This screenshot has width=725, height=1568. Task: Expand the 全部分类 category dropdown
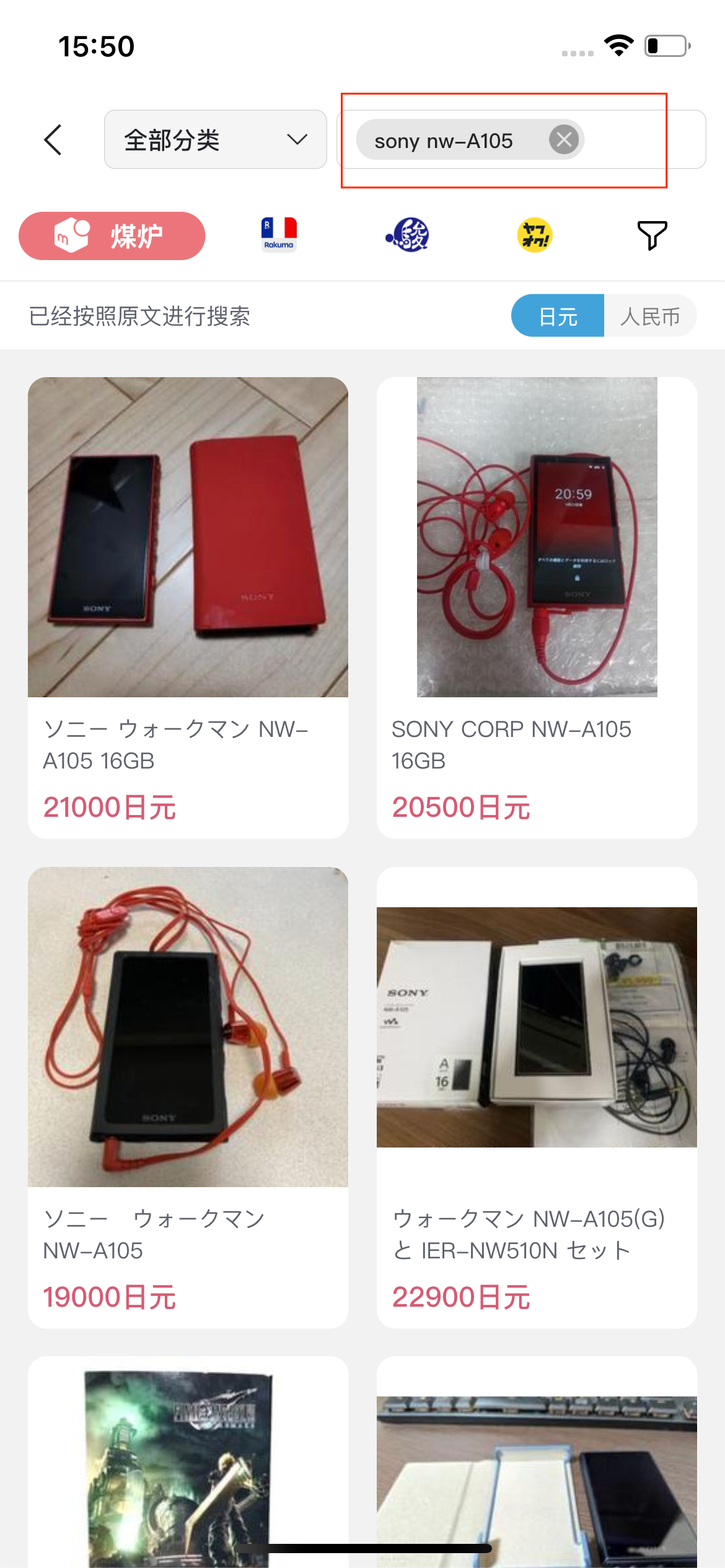click(215, 140)
